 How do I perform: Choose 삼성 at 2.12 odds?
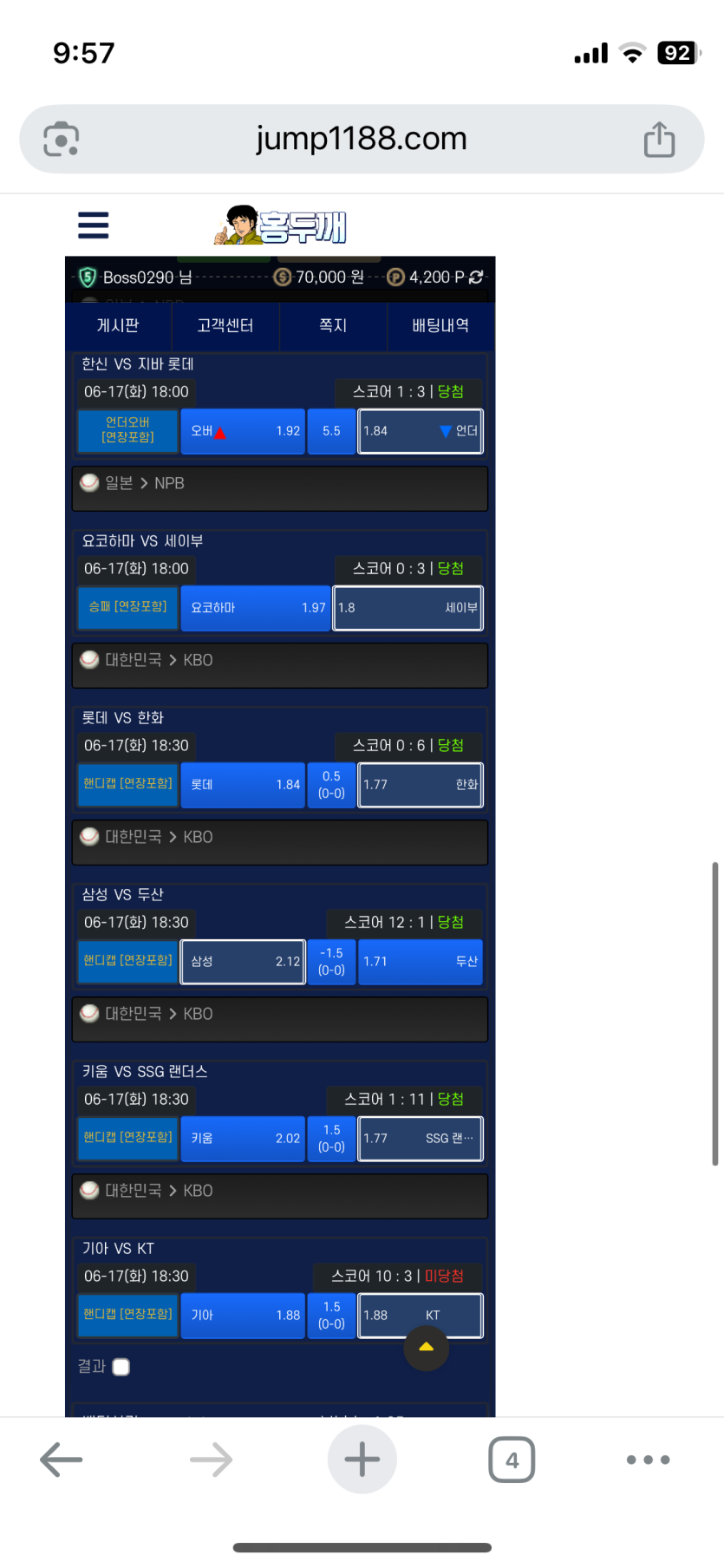point(243,962)
